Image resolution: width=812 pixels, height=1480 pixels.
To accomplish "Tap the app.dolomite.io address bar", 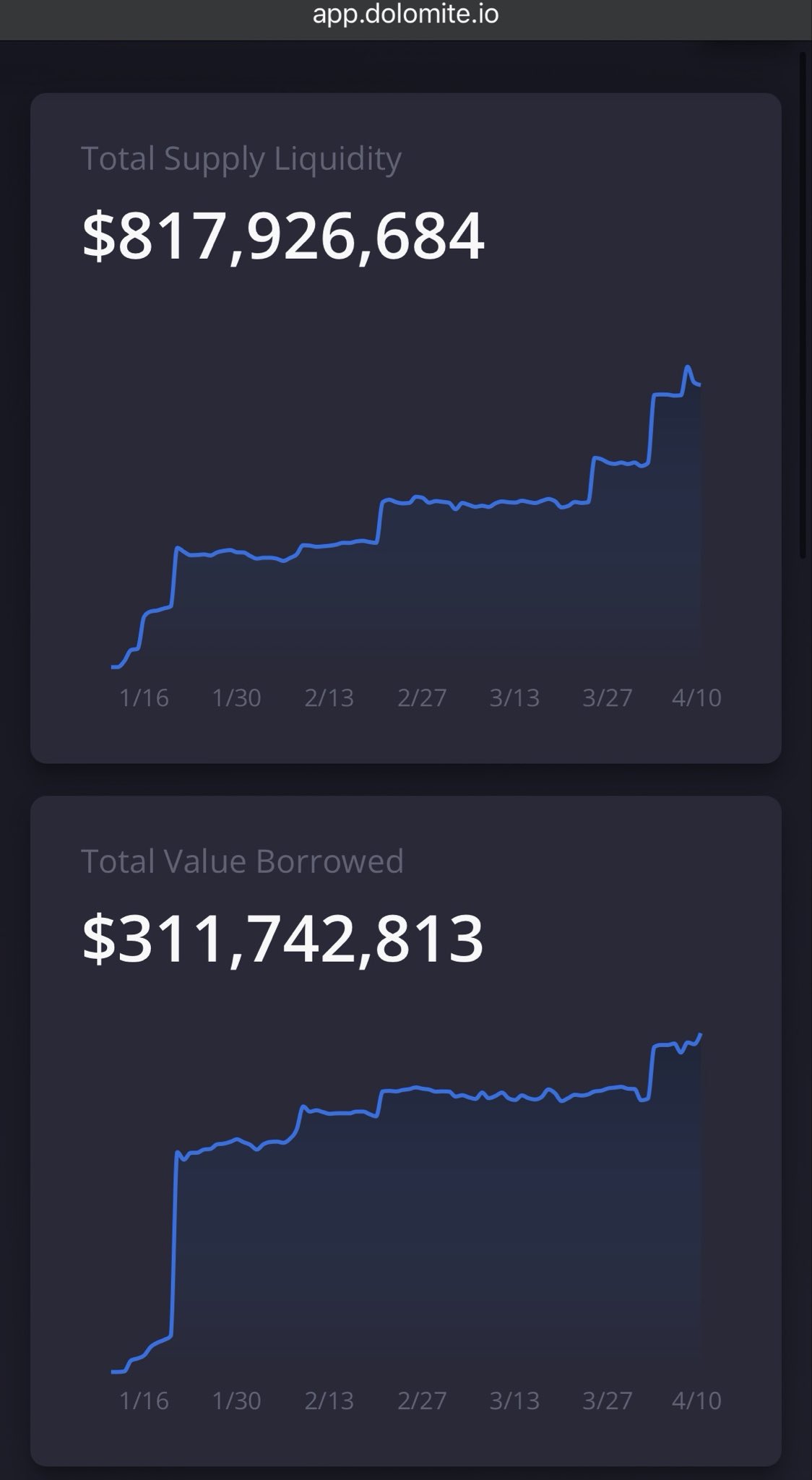I will coord(405,15).
